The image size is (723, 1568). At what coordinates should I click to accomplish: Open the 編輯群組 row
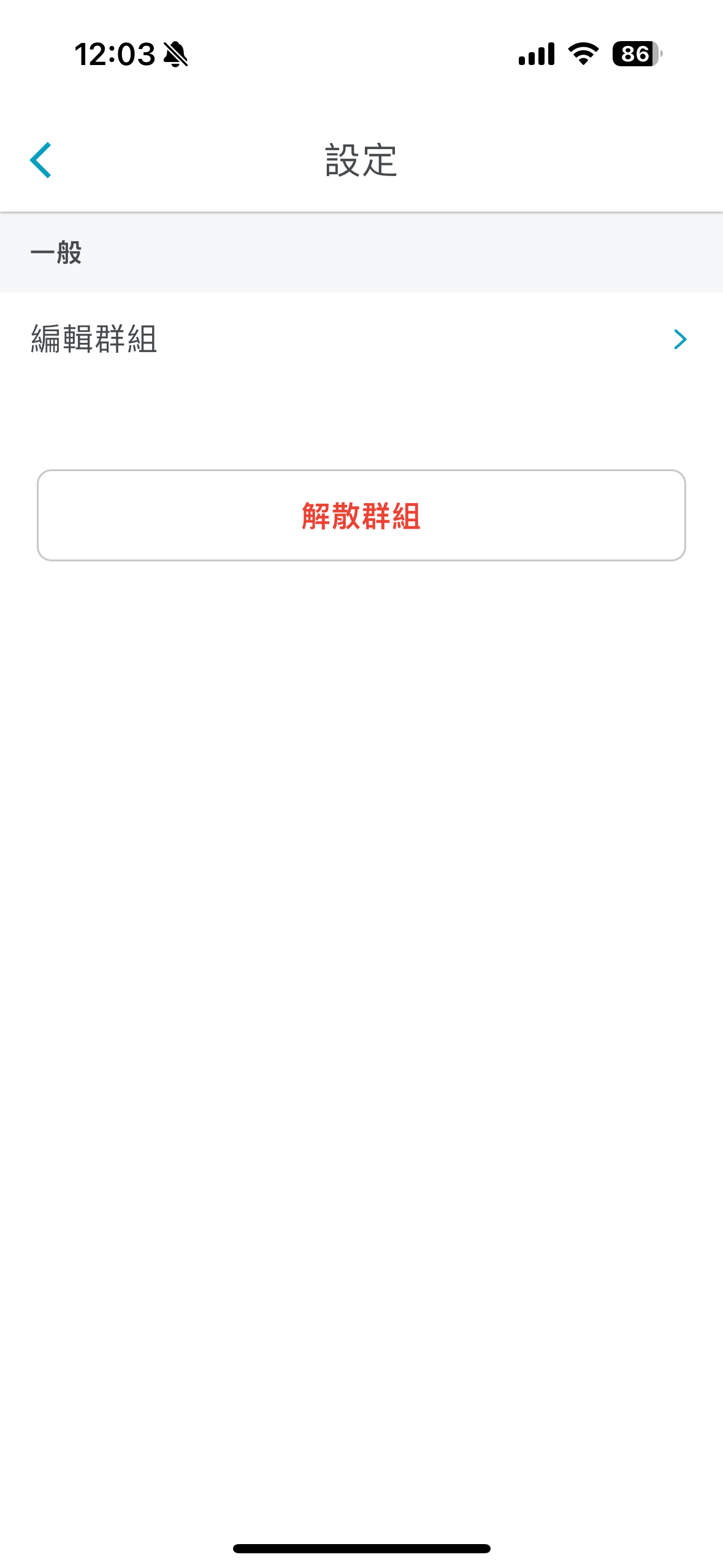[x=361, y=339]
